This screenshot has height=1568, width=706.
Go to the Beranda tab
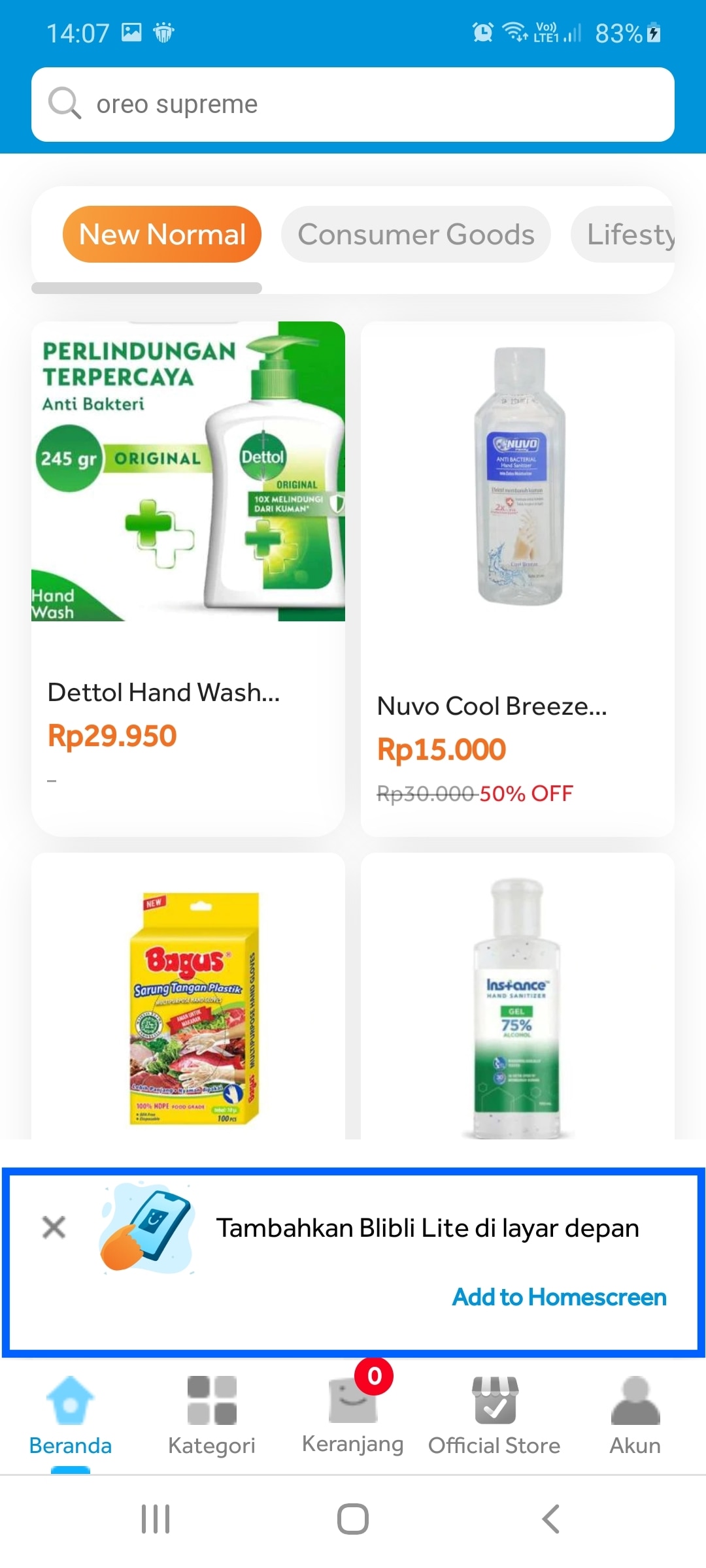click(71, 1414)
